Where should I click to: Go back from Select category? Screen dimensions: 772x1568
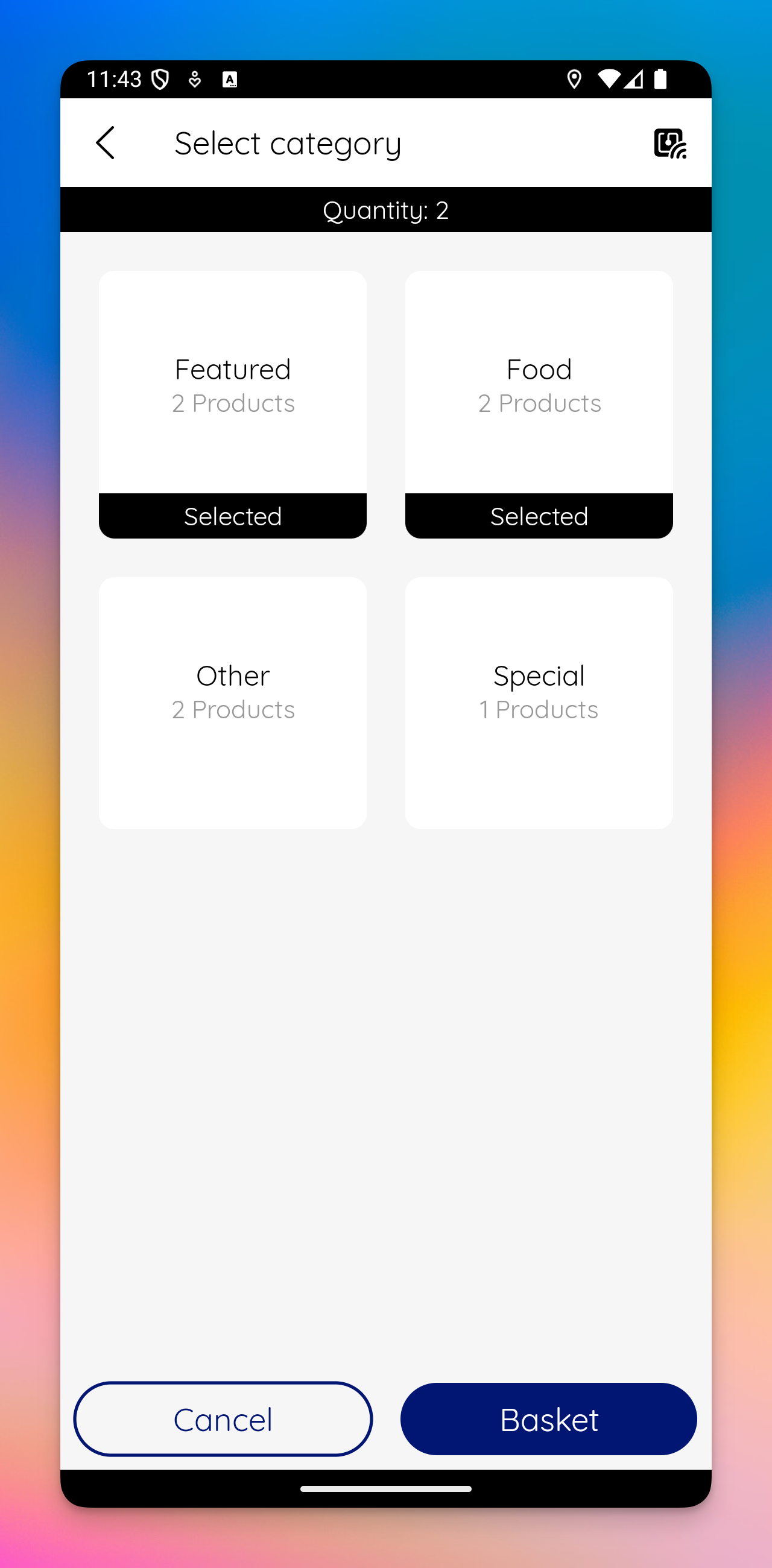click(106, 143)
